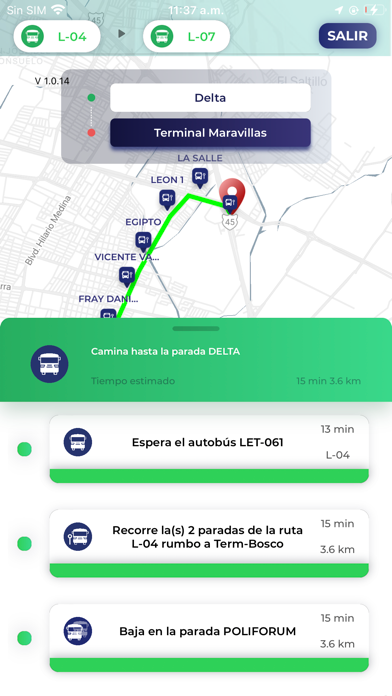This screenshot has height=696, width=392.
Task: Tap the bottom sheet drag handle
Action: tap(196, 329)
